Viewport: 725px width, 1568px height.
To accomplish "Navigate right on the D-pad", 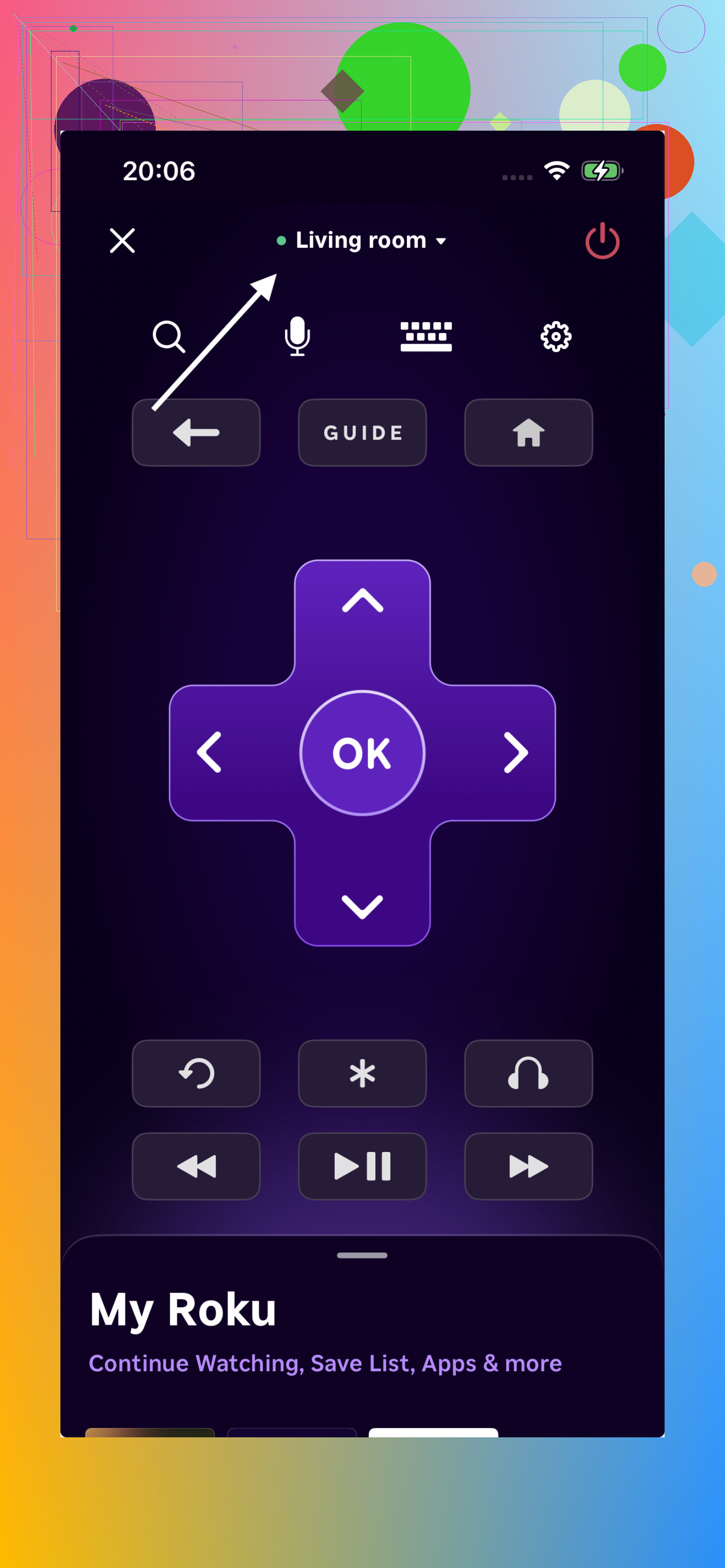I will [x=515, y=753].
